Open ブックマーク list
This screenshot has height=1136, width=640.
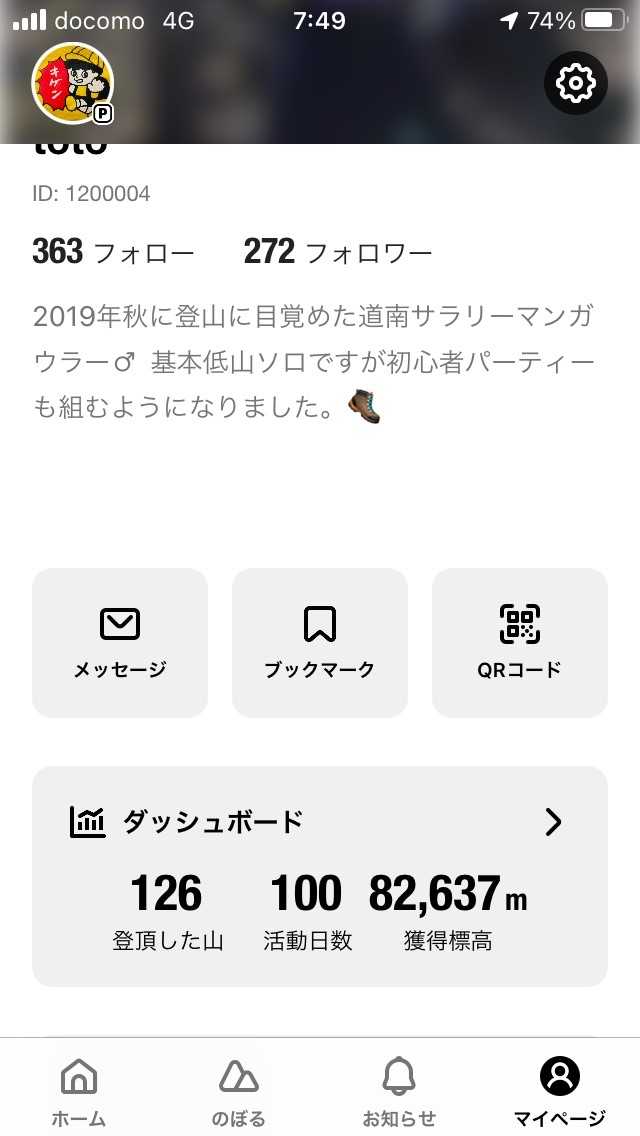coord(320,642)
